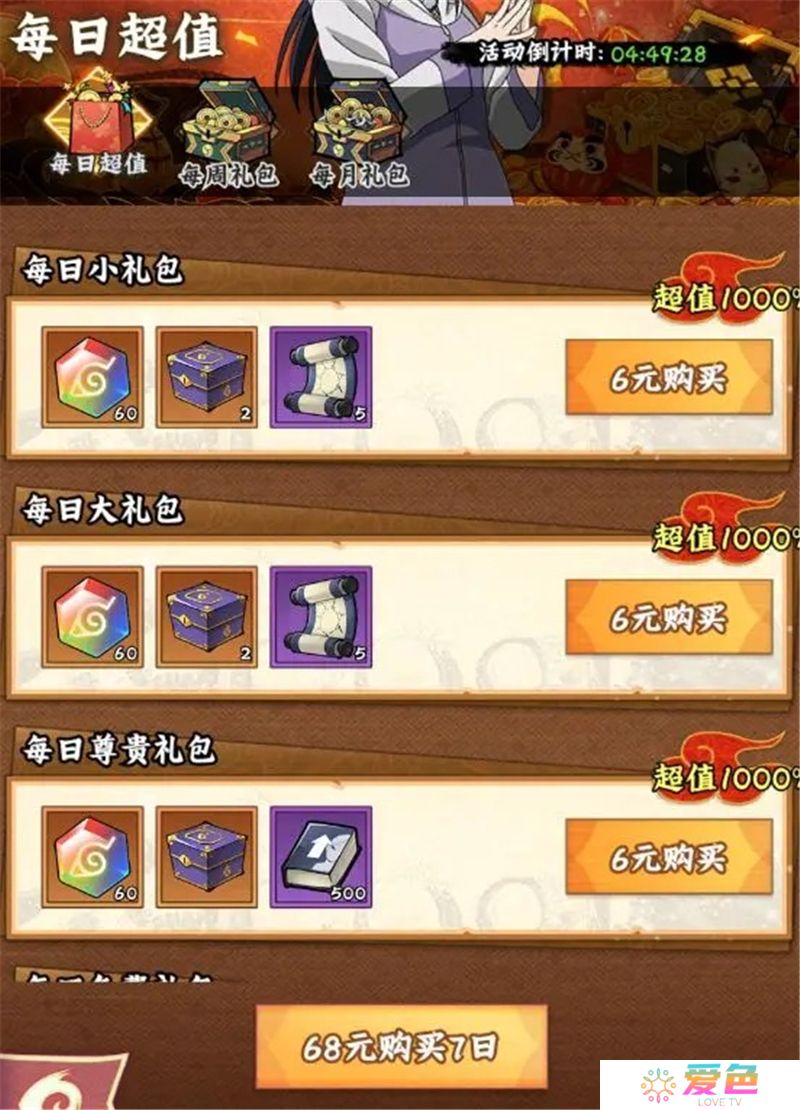Tap 68元购买7日 button

(x=401, y=1046)
